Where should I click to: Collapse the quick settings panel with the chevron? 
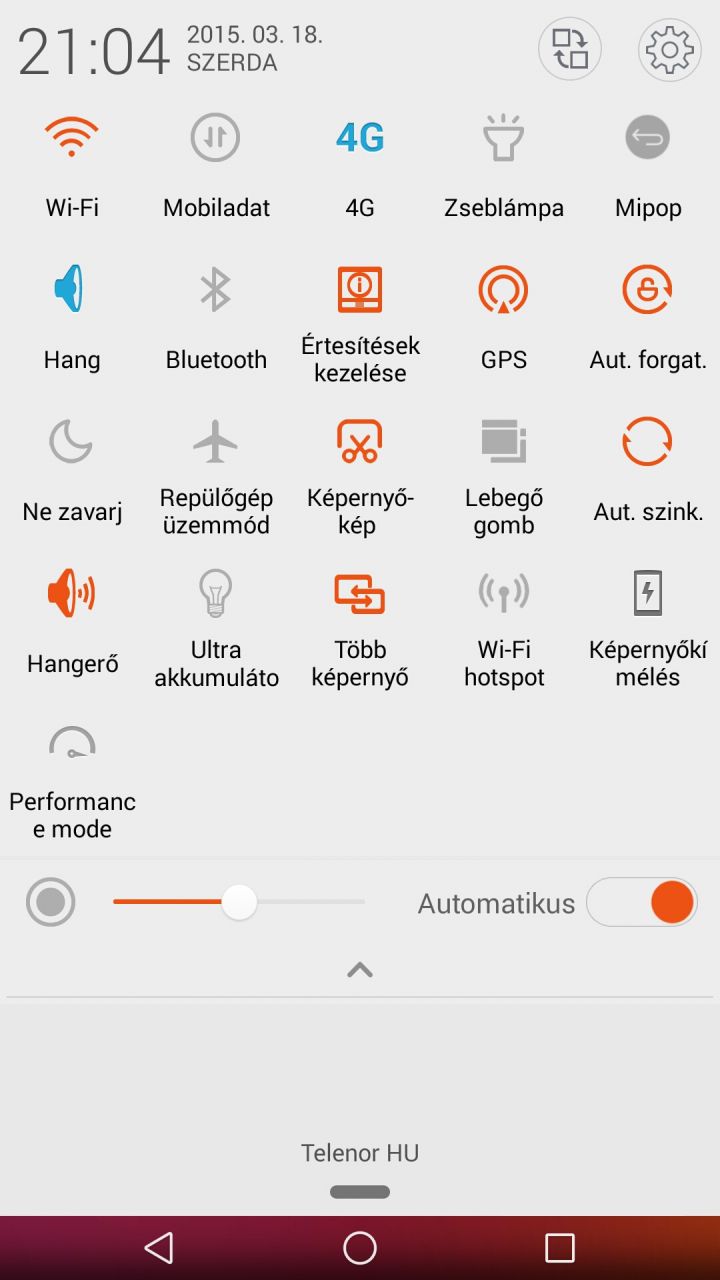[x=360, y=969]
